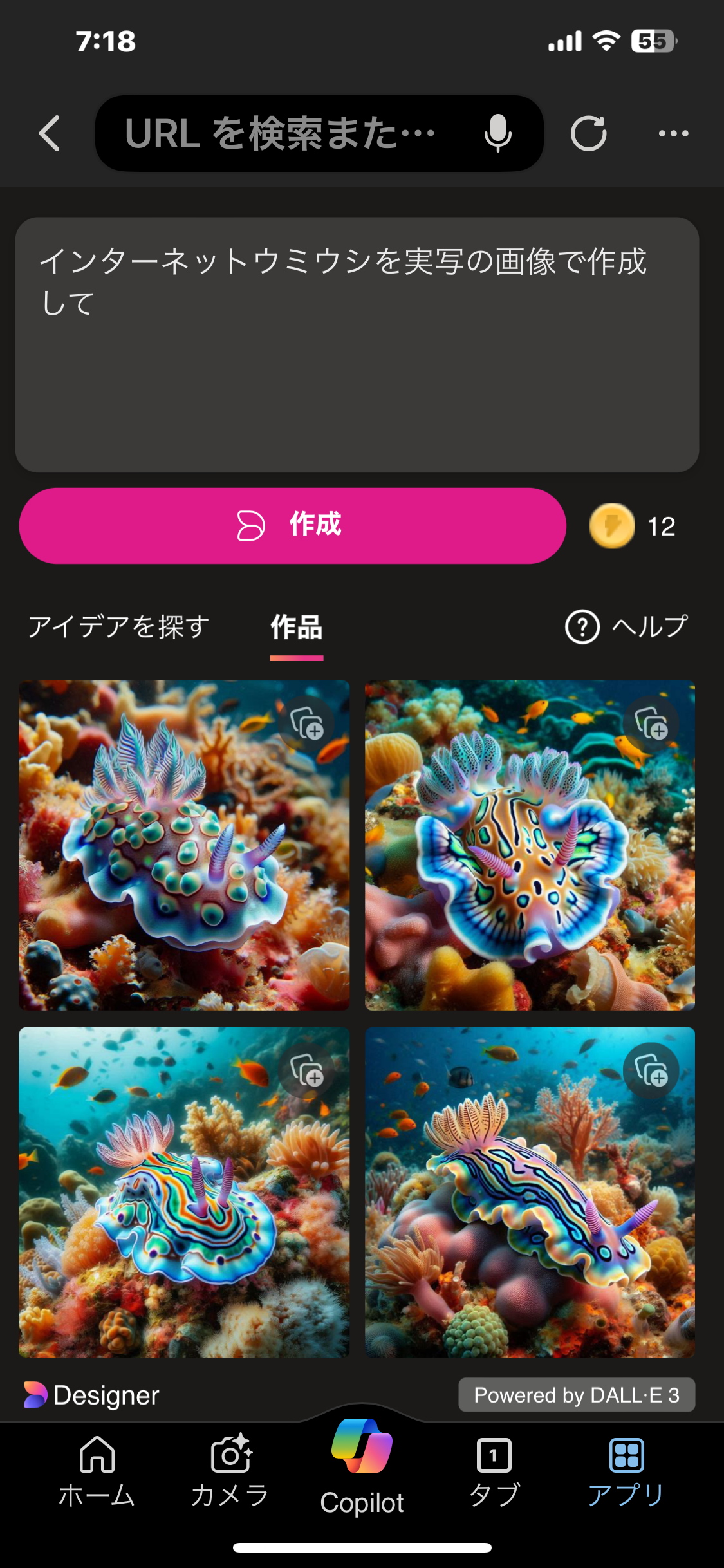Start voice search with the microphone

coord(497,133)
